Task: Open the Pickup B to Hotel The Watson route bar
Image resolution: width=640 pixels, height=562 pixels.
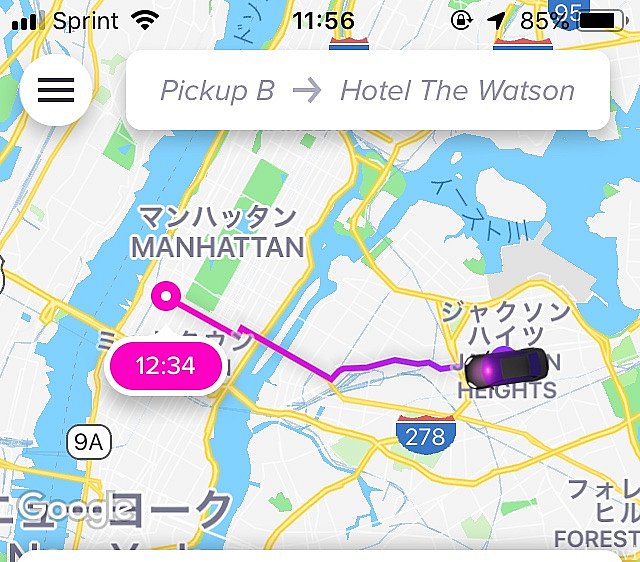Action: pos(367,91)
